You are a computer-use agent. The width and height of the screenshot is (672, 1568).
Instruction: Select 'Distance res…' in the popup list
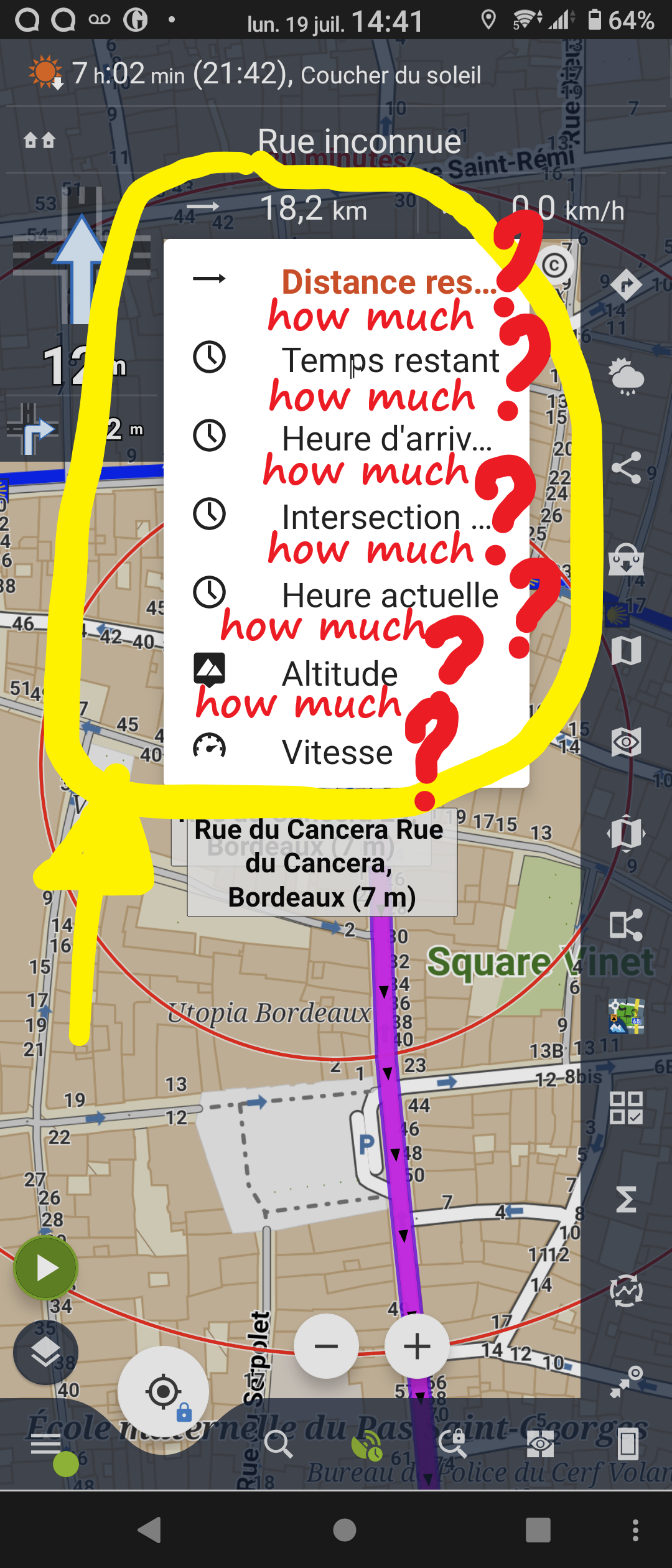tap(346, 281)
